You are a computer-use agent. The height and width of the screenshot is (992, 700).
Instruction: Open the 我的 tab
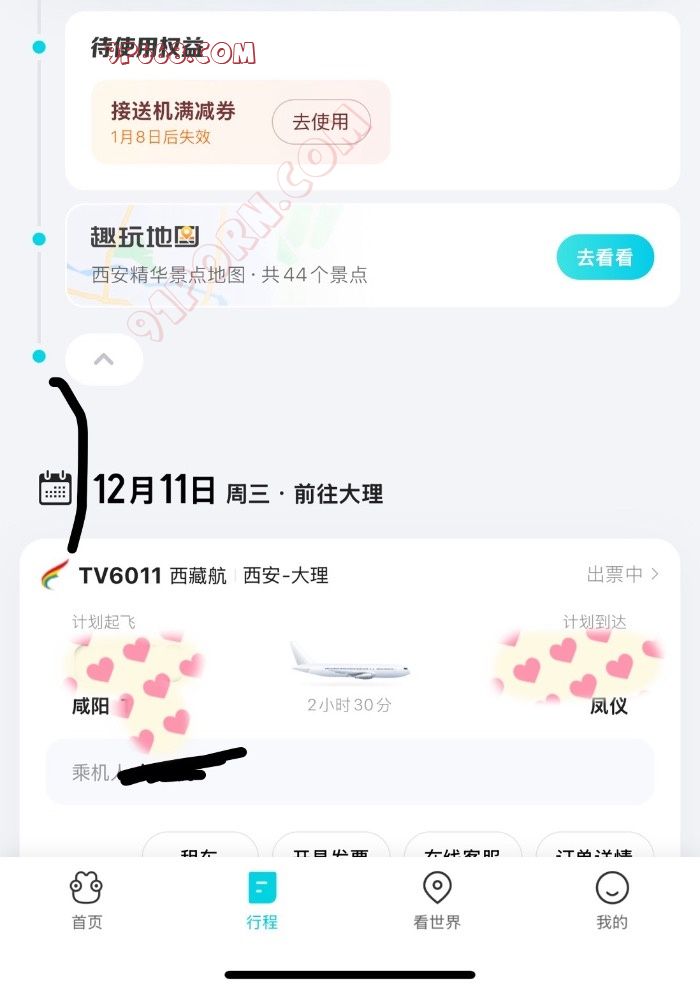pos(612,900)
